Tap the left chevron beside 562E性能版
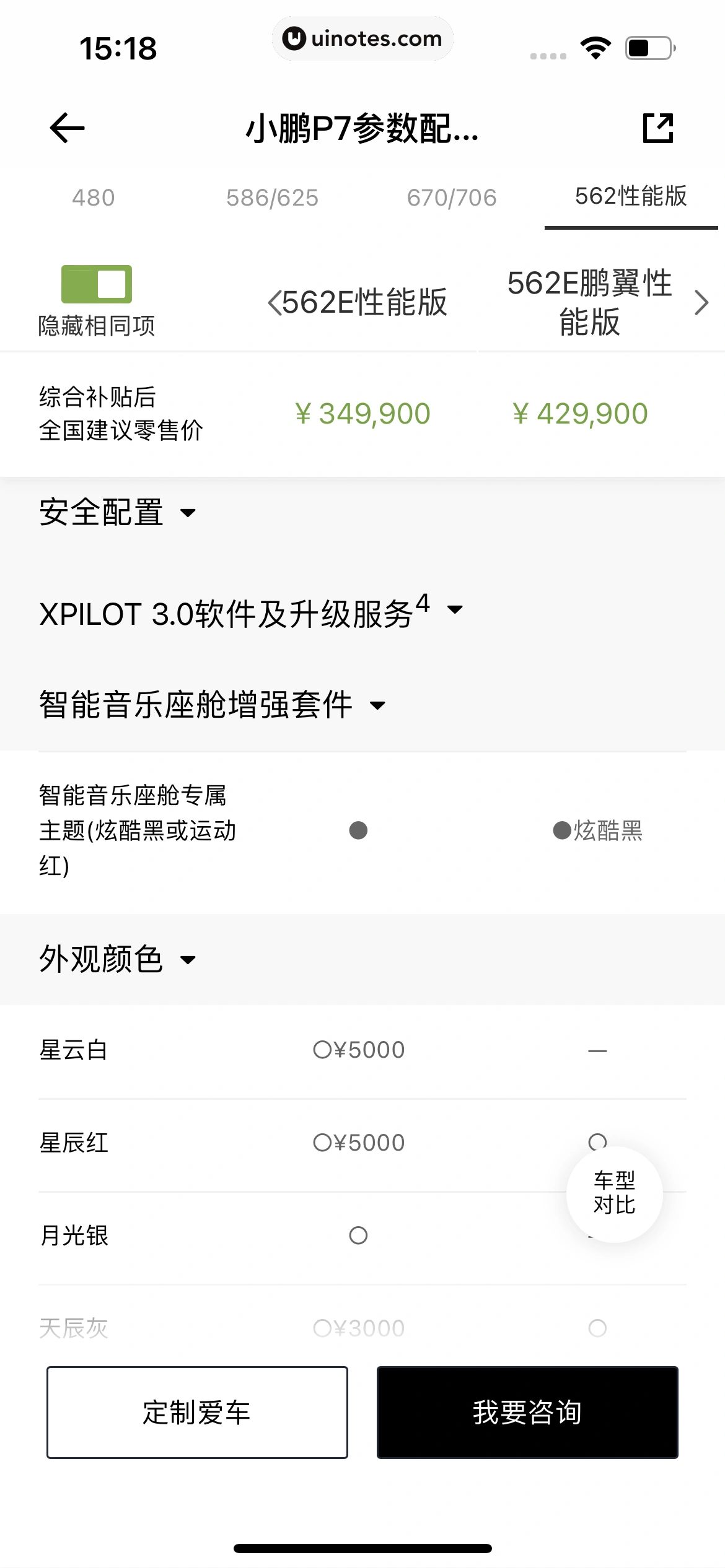The height and width of the screenshot is (1568, 725). (275, 303)
